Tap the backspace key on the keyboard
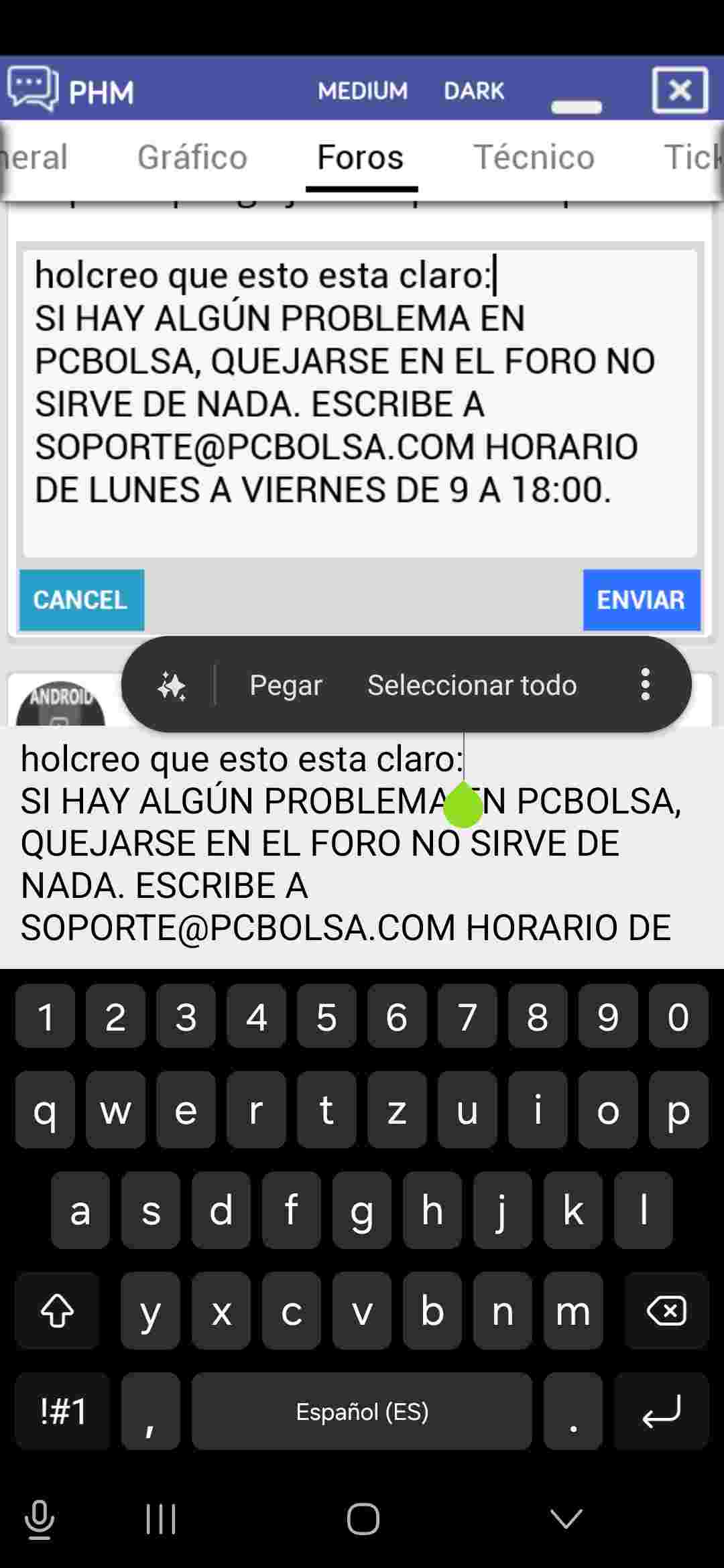This screenshot has width=724, height=1568. click(x=666, y=1310)
